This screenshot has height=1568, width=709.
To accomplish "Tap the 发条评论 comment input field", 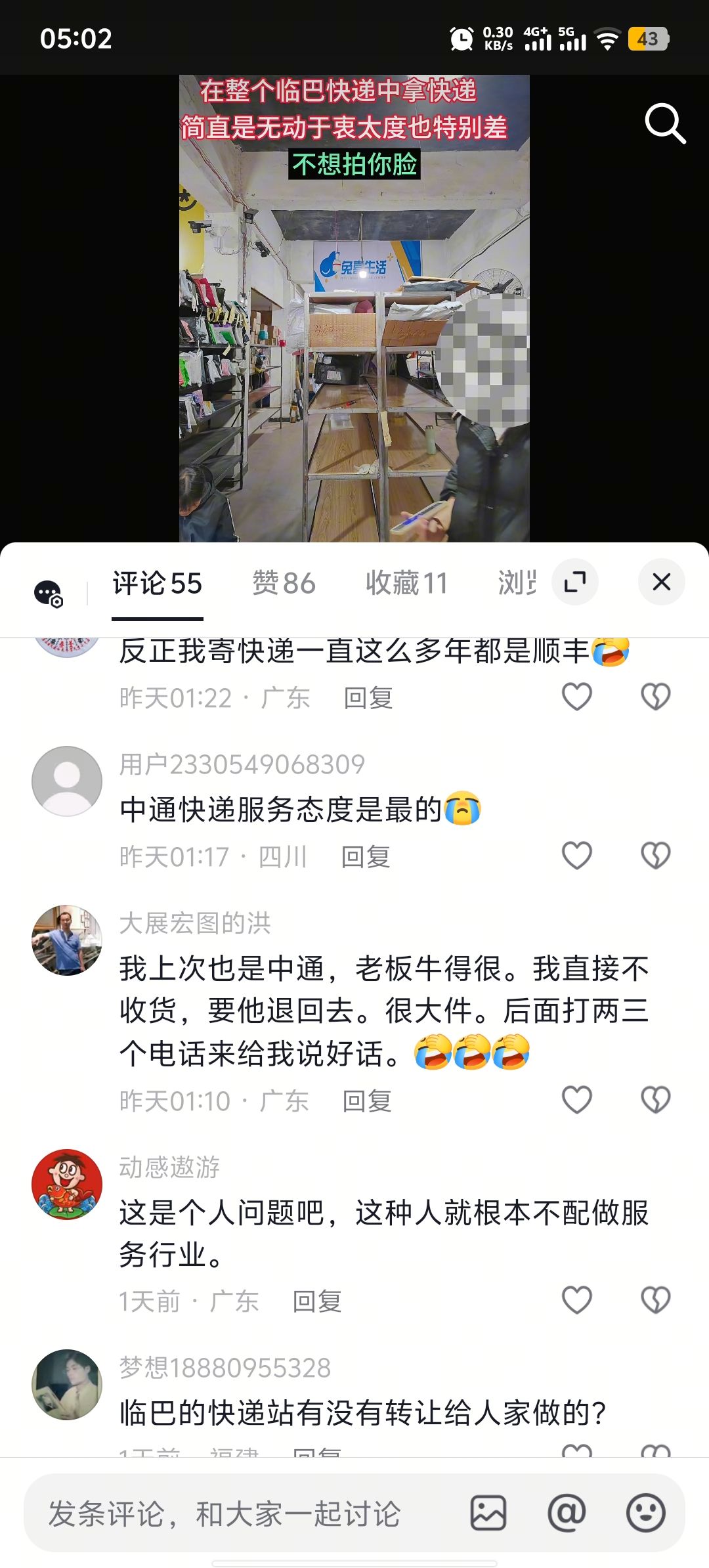I will (243, 1514).
